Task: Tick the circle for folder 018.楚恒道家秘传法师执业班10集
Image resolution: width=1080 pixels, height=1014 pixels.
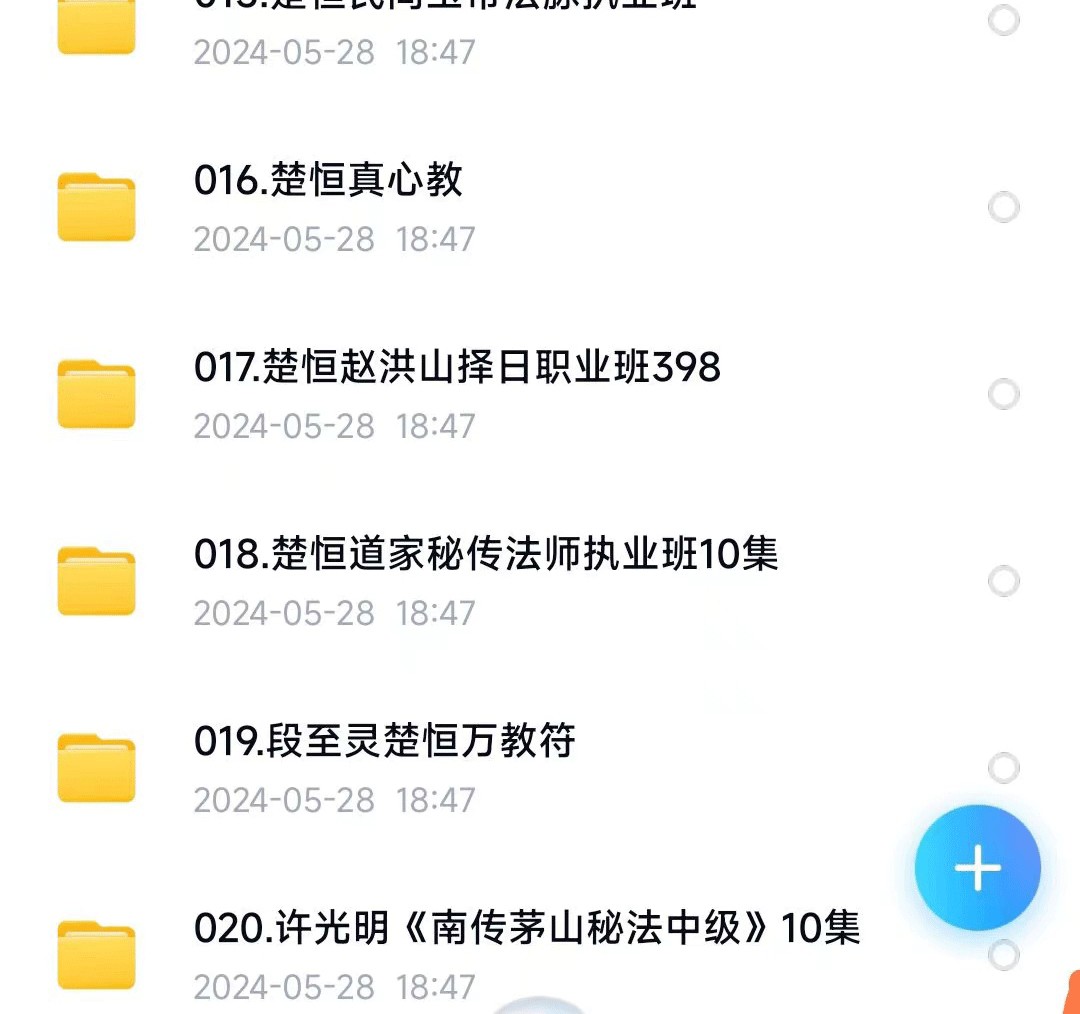Action: [x=1003, y=581]
